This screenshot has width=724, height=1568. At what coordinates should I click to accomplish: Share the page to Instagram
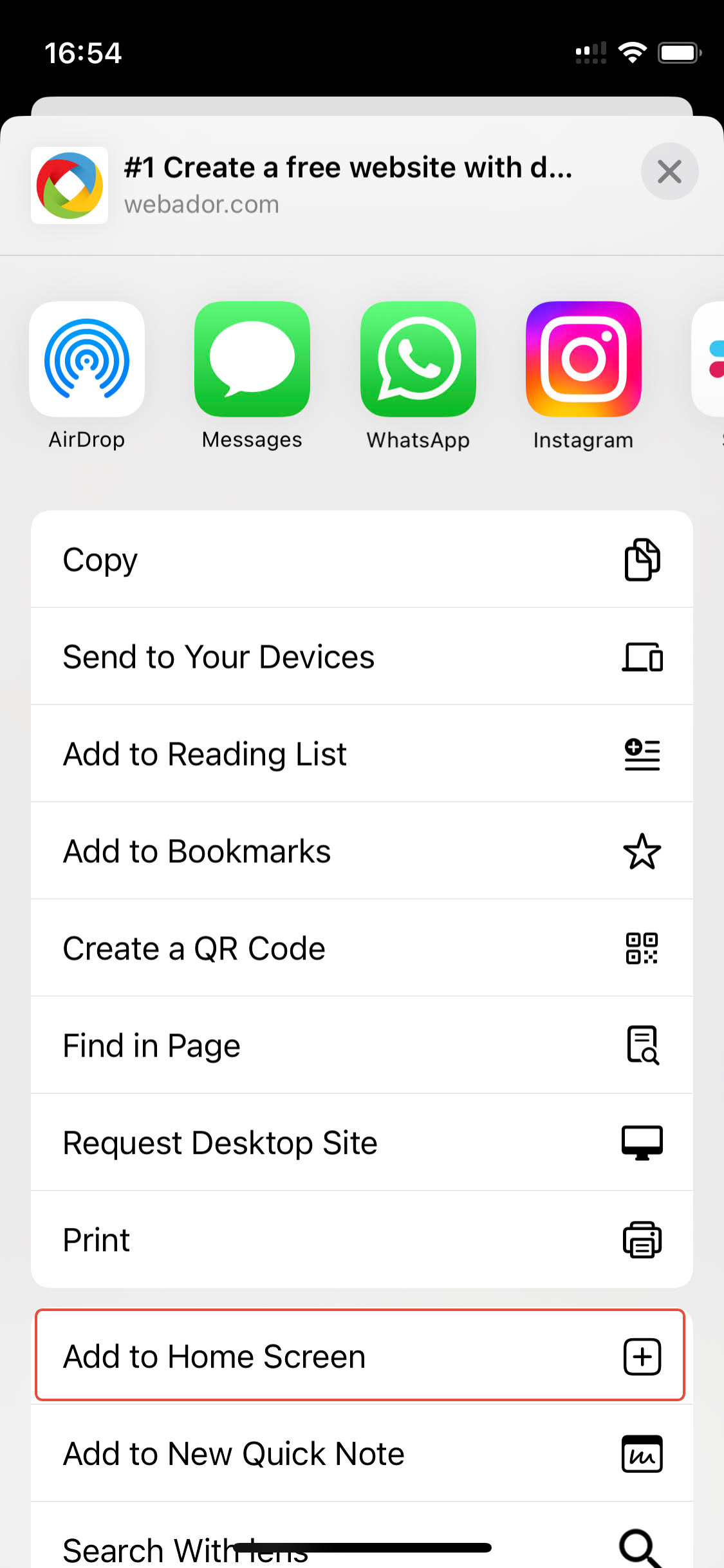pyautogui.click(x=583, y=359)
